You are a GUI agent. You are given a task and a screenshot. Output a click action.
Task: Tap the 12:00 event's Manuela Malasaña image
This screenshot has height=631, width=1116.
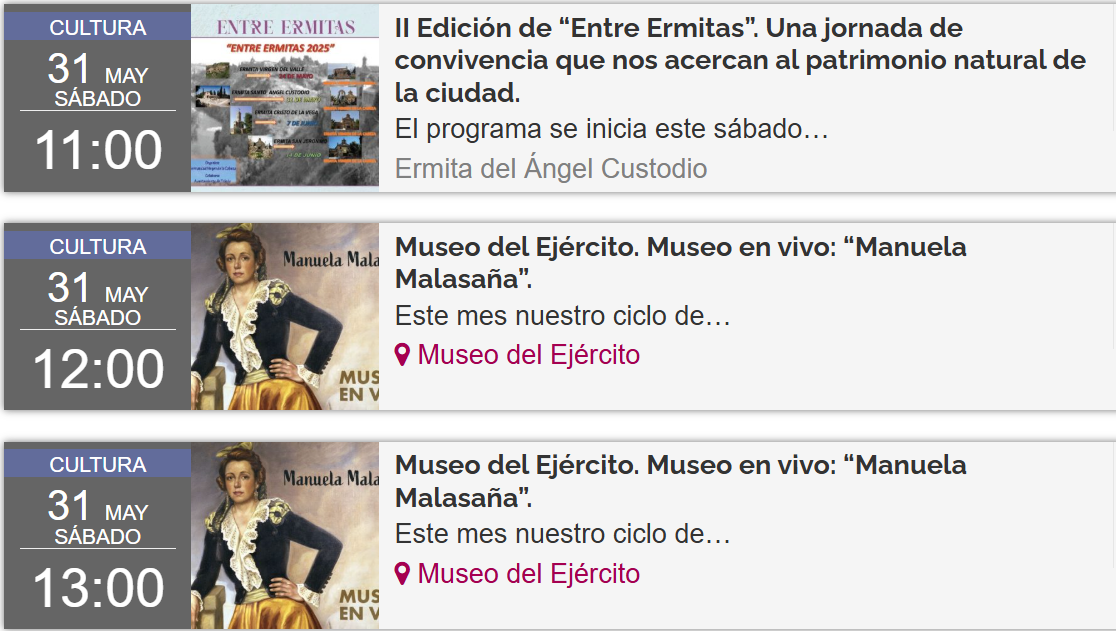coord(285,317)
